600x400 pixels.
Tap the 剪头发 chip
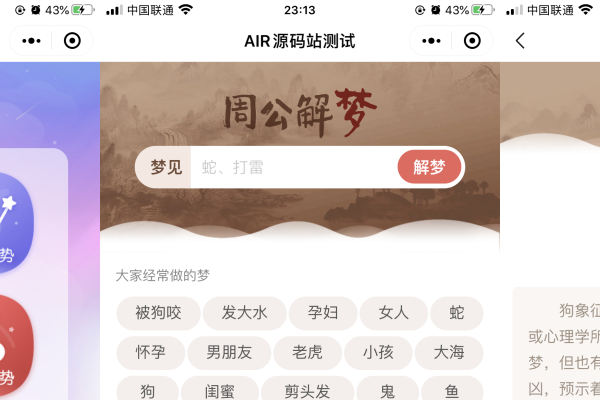(306, 390)
